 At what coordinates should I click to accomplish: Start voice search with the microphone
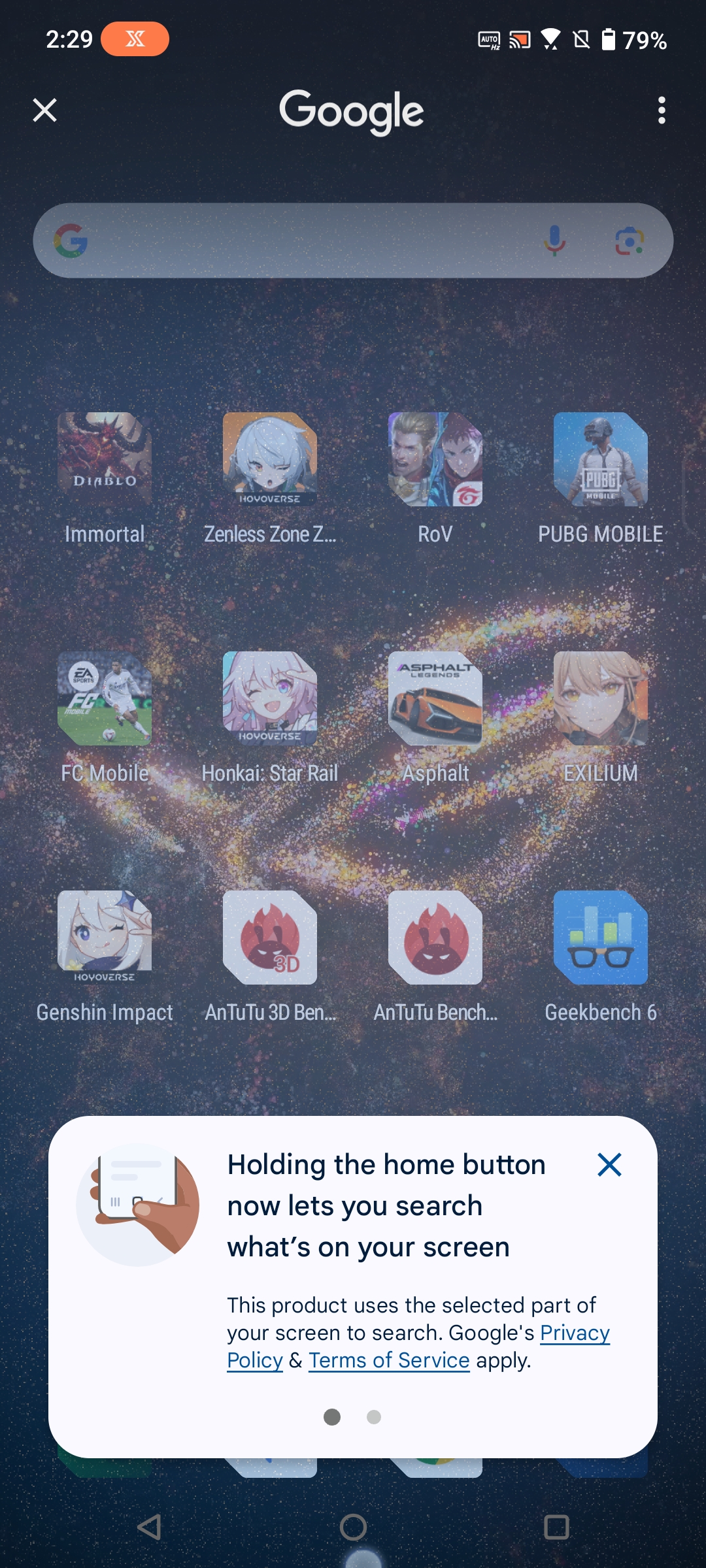tap(554, 240)
